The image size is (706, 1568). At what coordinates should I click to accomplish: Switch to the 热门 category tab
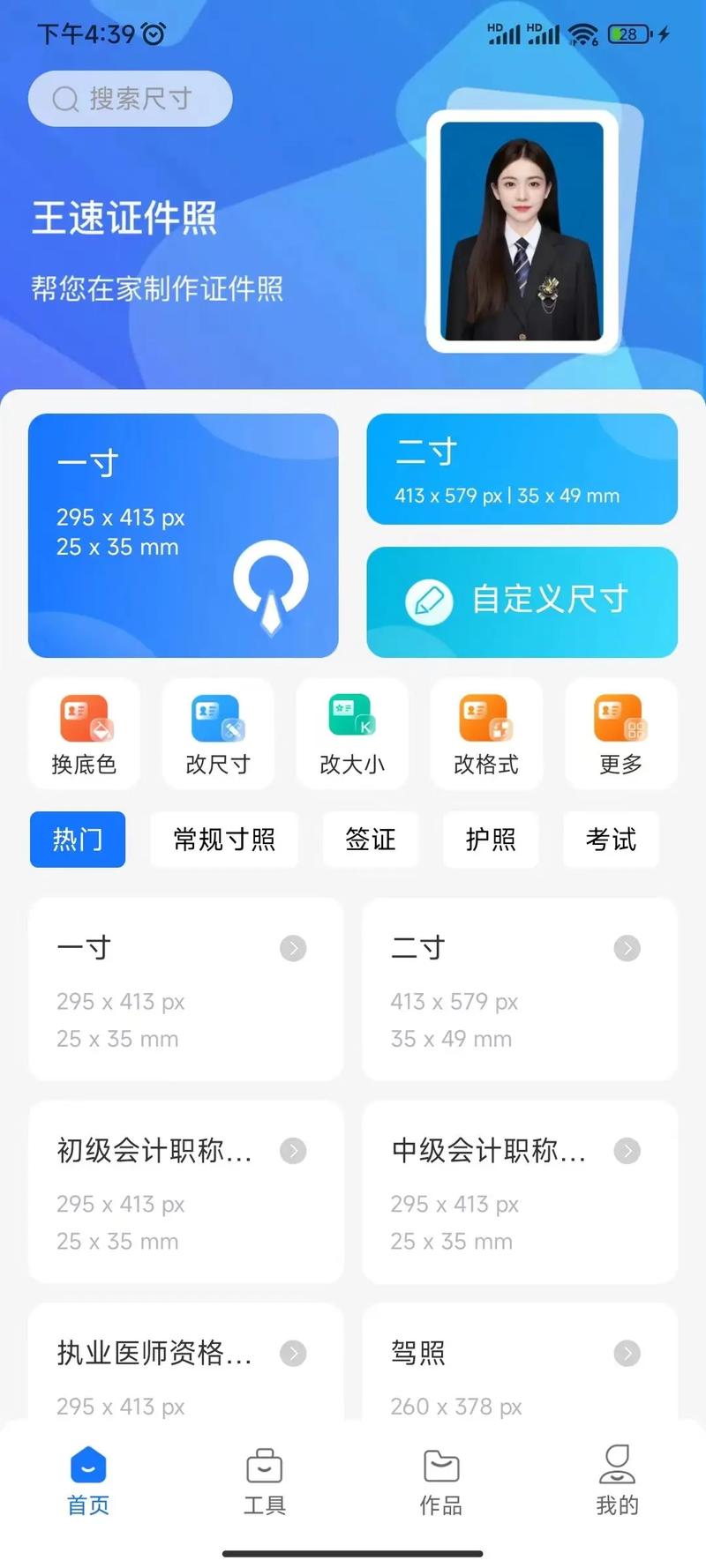click(77, 840)
